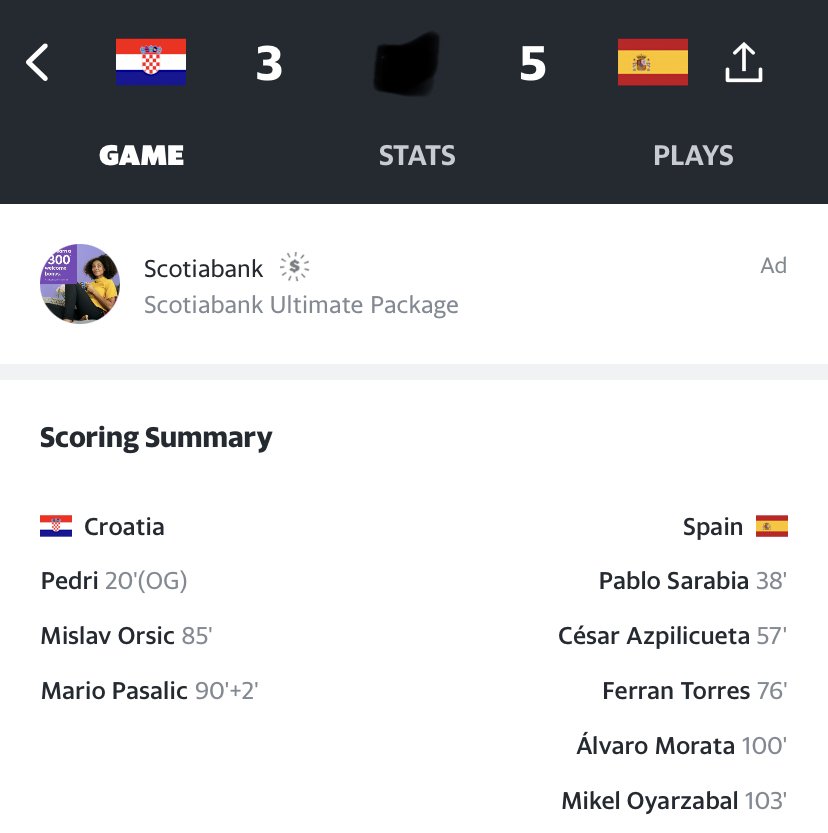Go back using the arrow icon

(37, 63)
